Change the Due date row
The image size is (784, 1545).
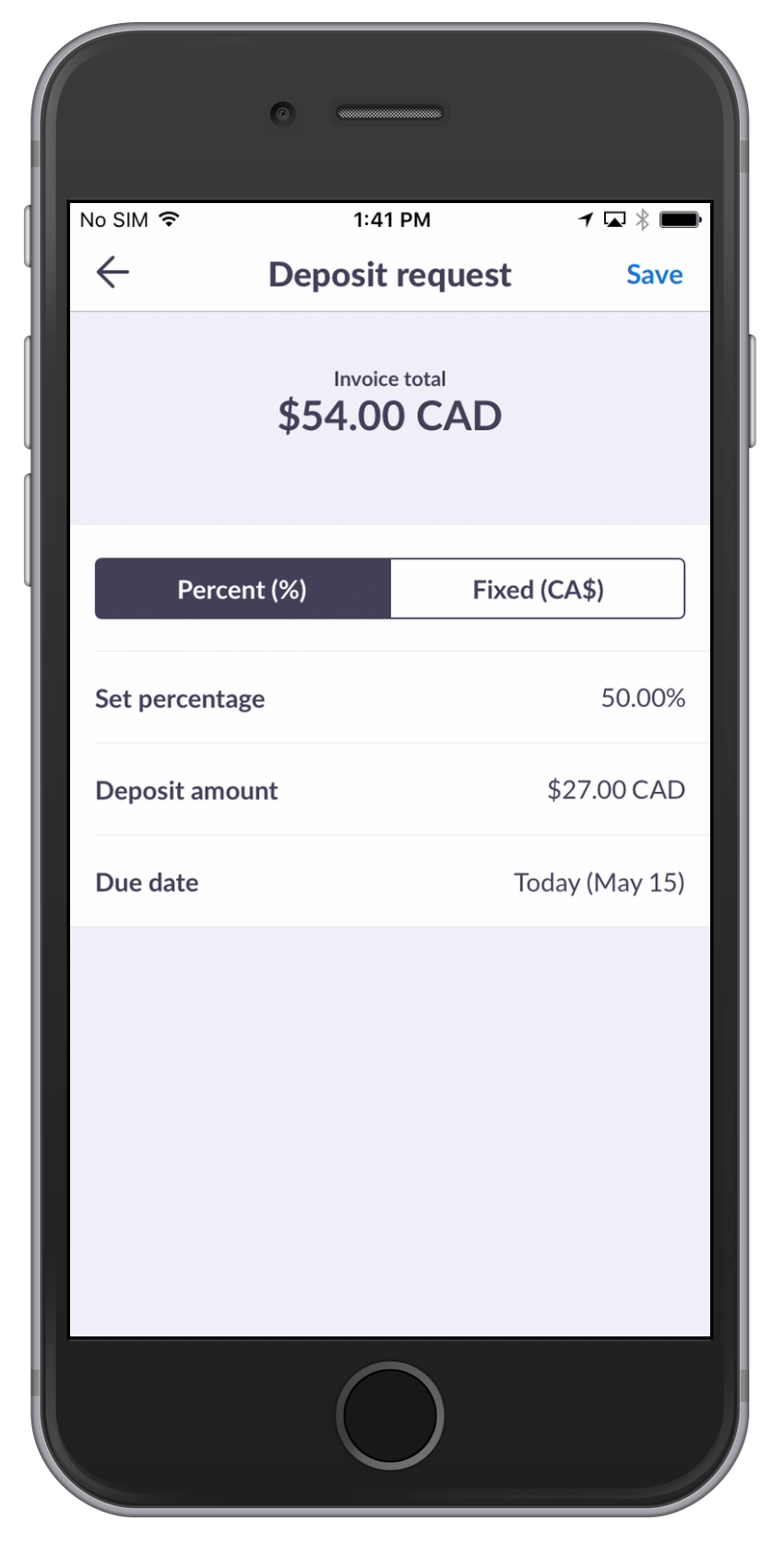(x=390, y=882)
